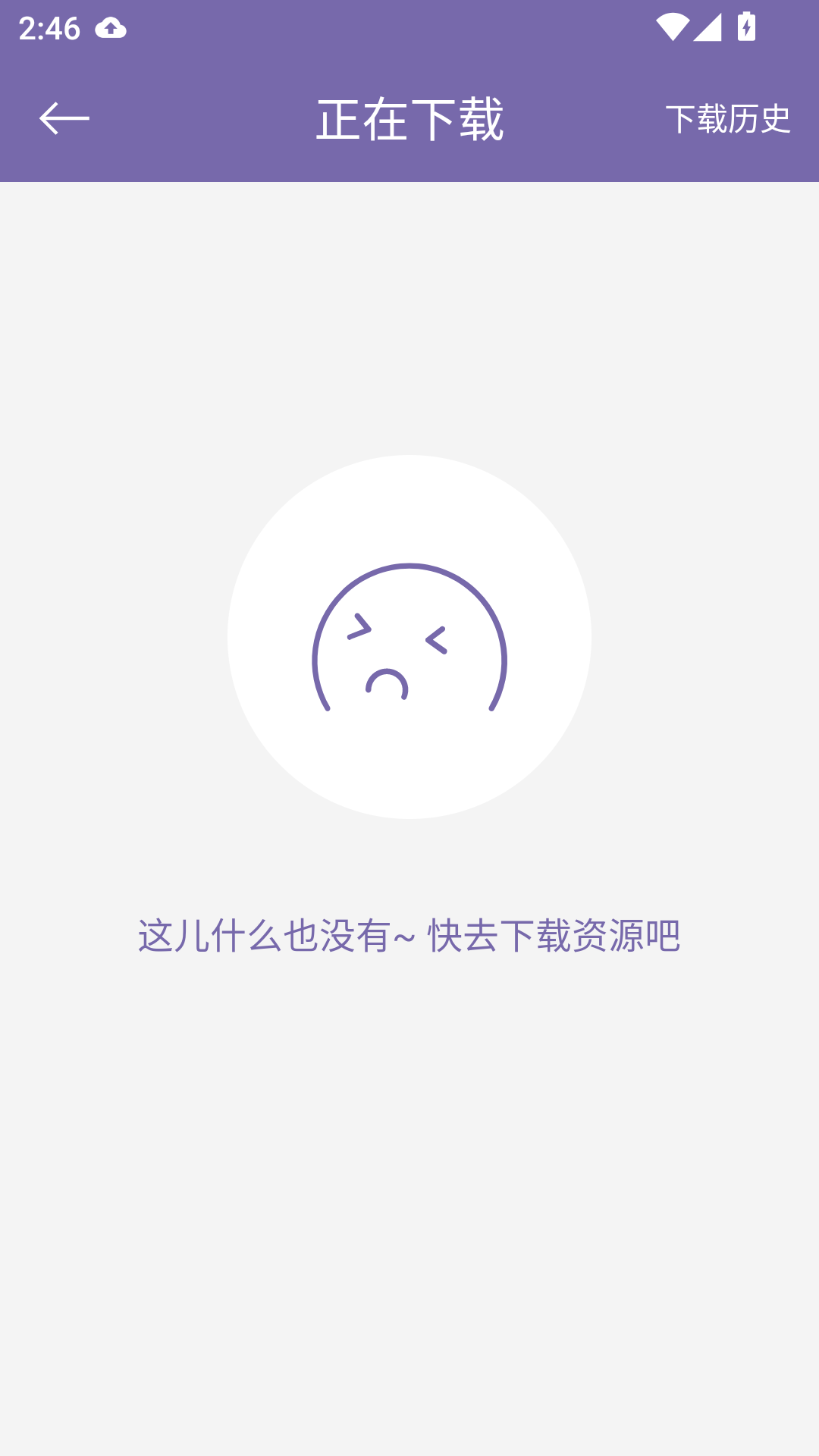Screen dimensions: 819x1456
Task: Tap the back arrow to leave download page
Action: pos(64,118)
